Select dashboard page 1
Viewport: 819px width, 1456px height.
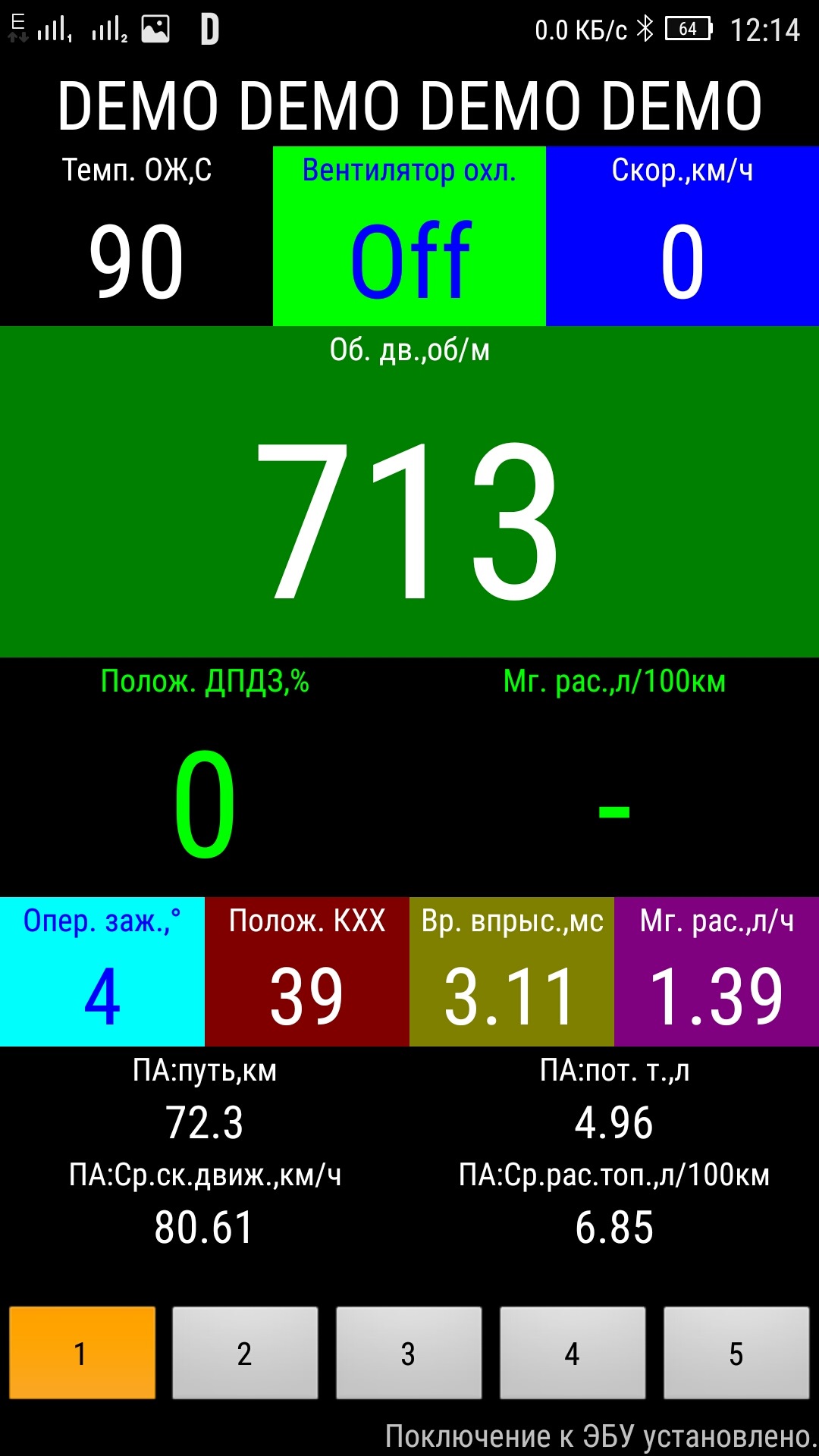(x=82, y=1353)
